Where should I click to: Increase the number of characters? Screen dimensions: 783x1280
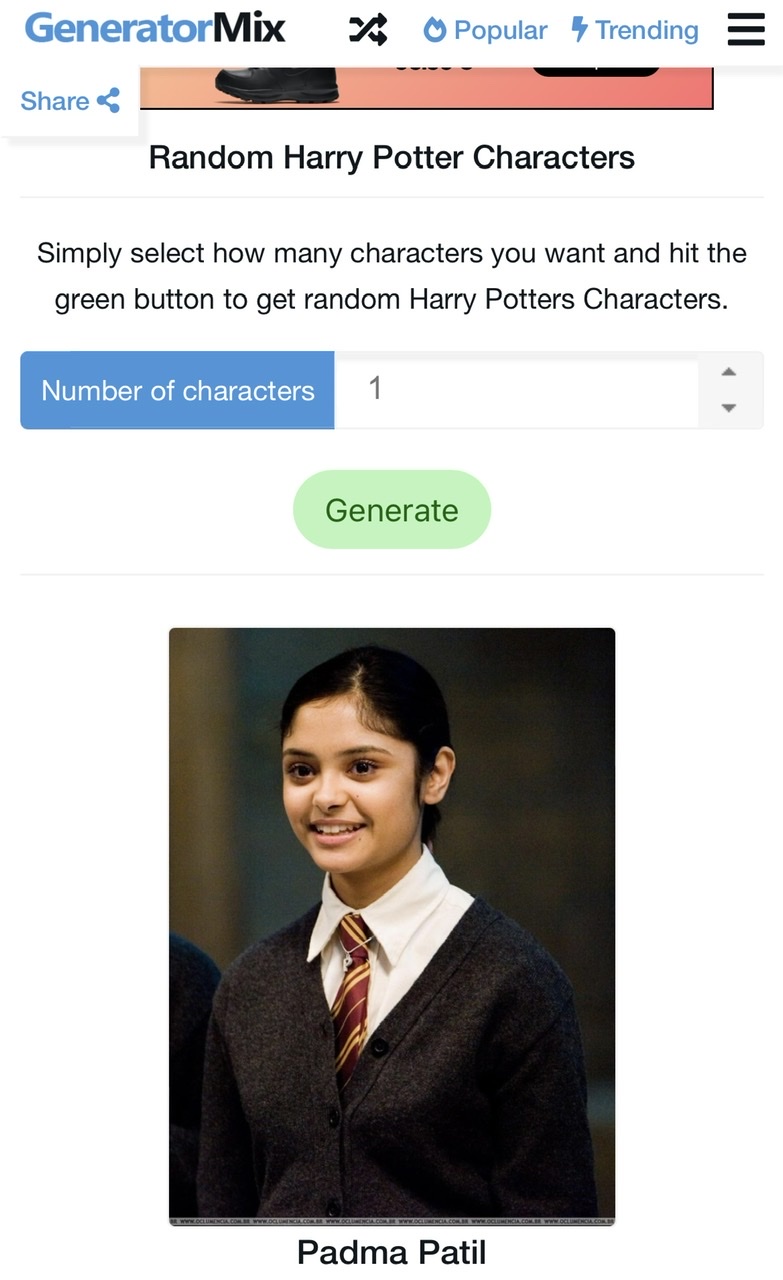(x=729, y=372)
